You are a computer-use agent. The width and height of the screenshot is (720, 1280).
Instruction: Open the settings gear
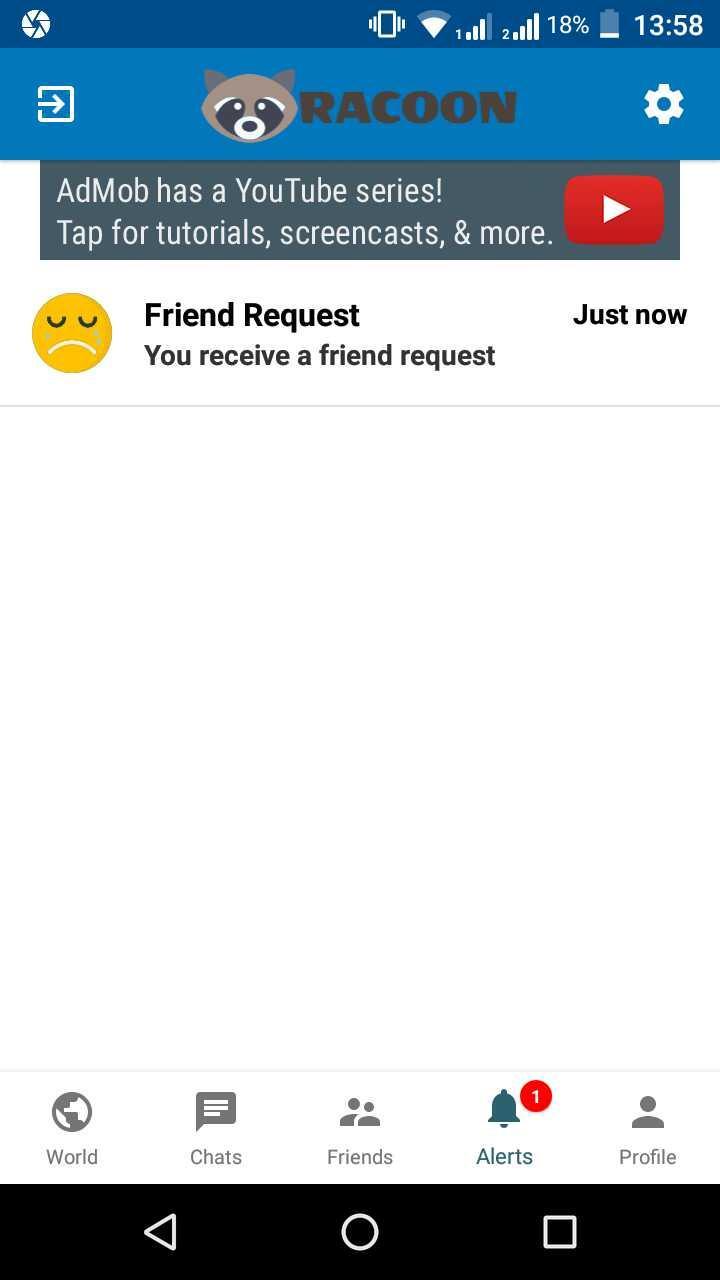(663, 104)
